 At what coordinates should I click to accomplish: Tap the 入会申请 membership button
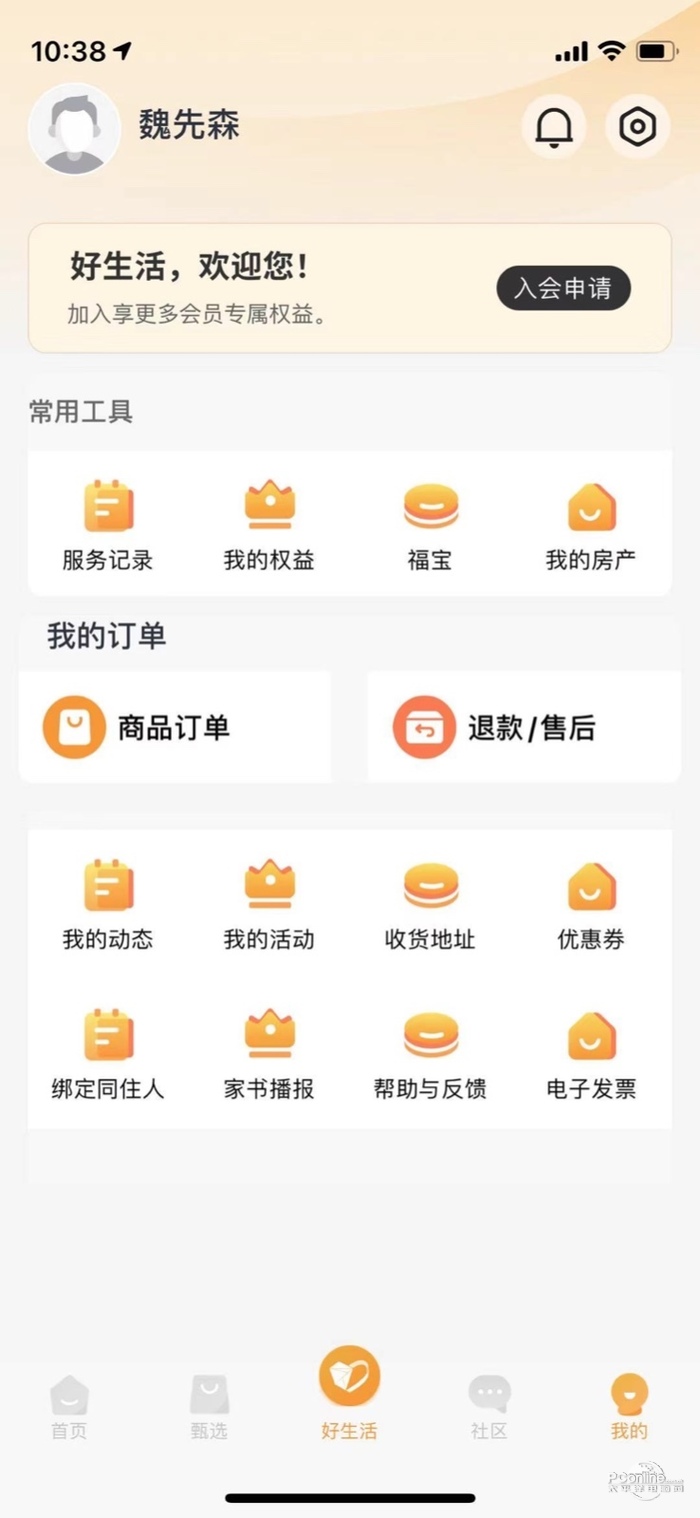pos(564,289)
